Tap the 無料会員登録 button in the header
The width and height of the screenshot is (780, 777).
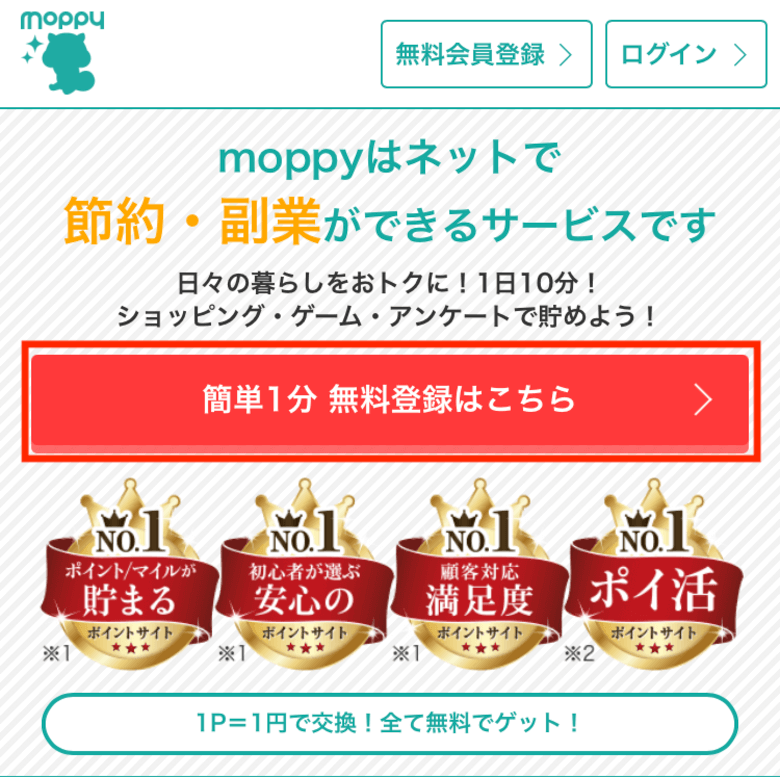(x=486, y=54)
